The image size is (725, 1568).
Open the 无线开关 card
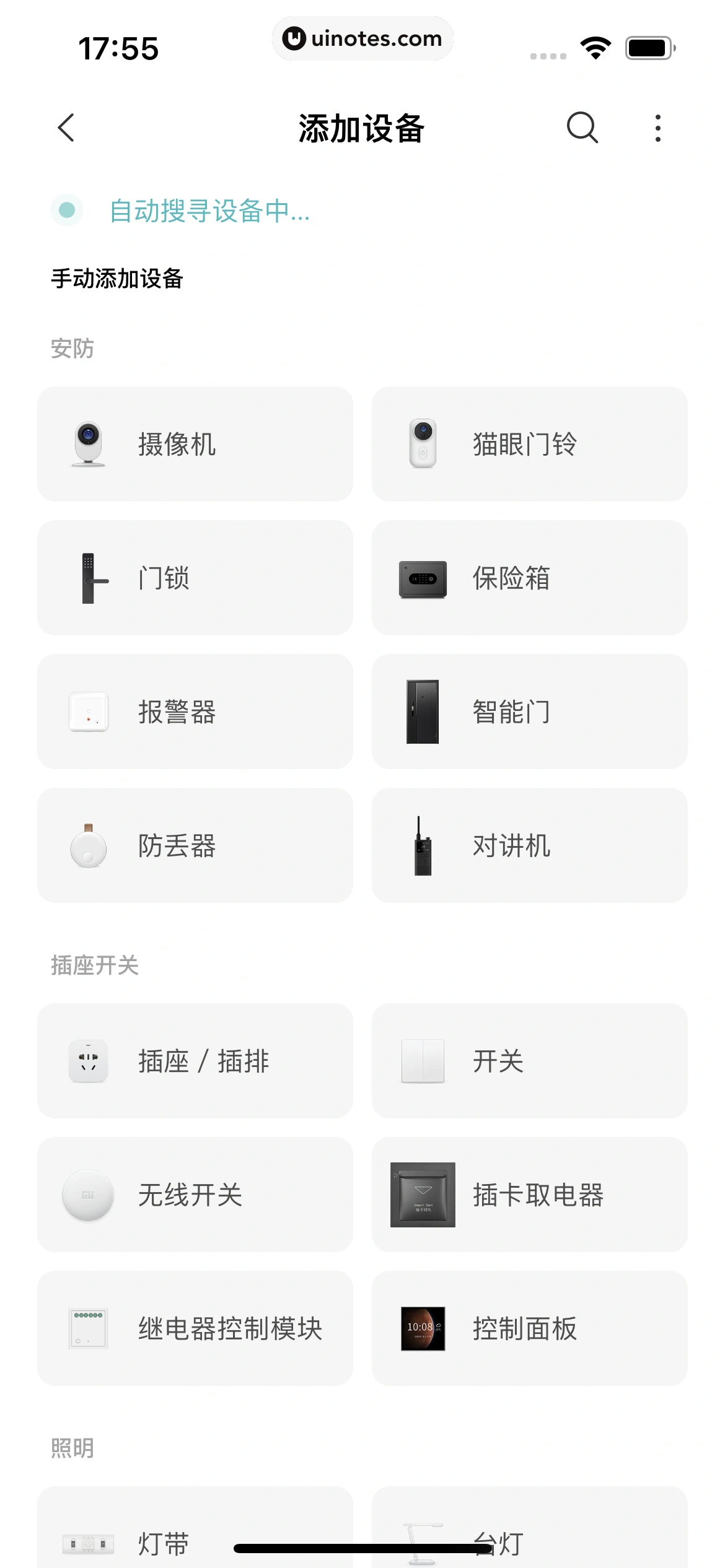(x=195, y=1195)
